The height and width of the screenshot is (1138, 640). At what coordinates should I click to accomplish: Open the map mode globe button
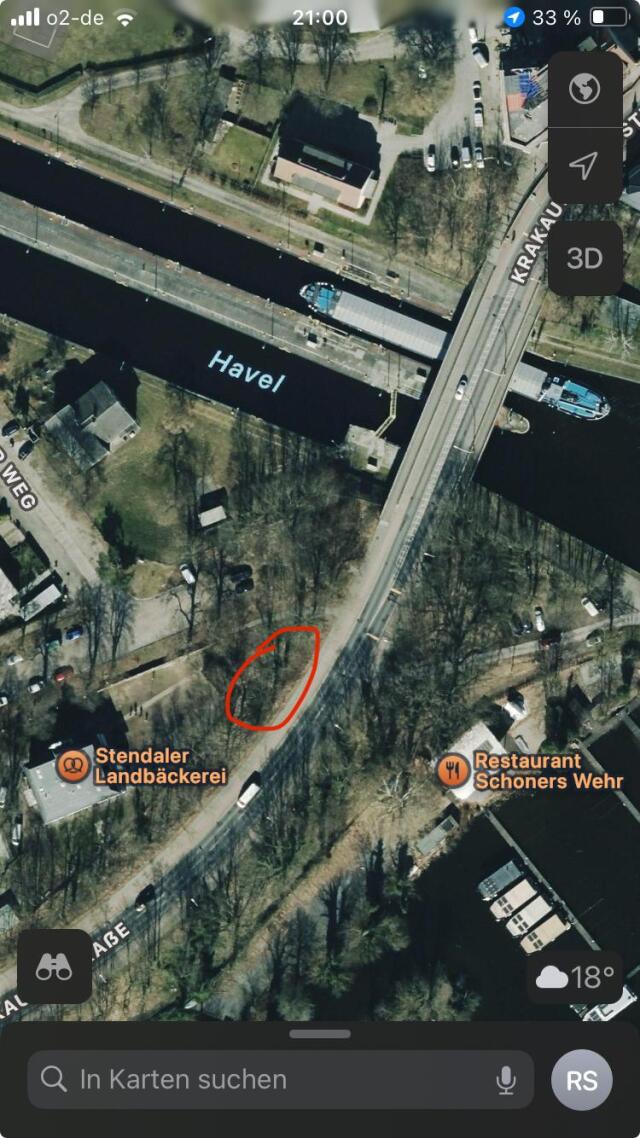pyautogui.click(x=585, y=89)
